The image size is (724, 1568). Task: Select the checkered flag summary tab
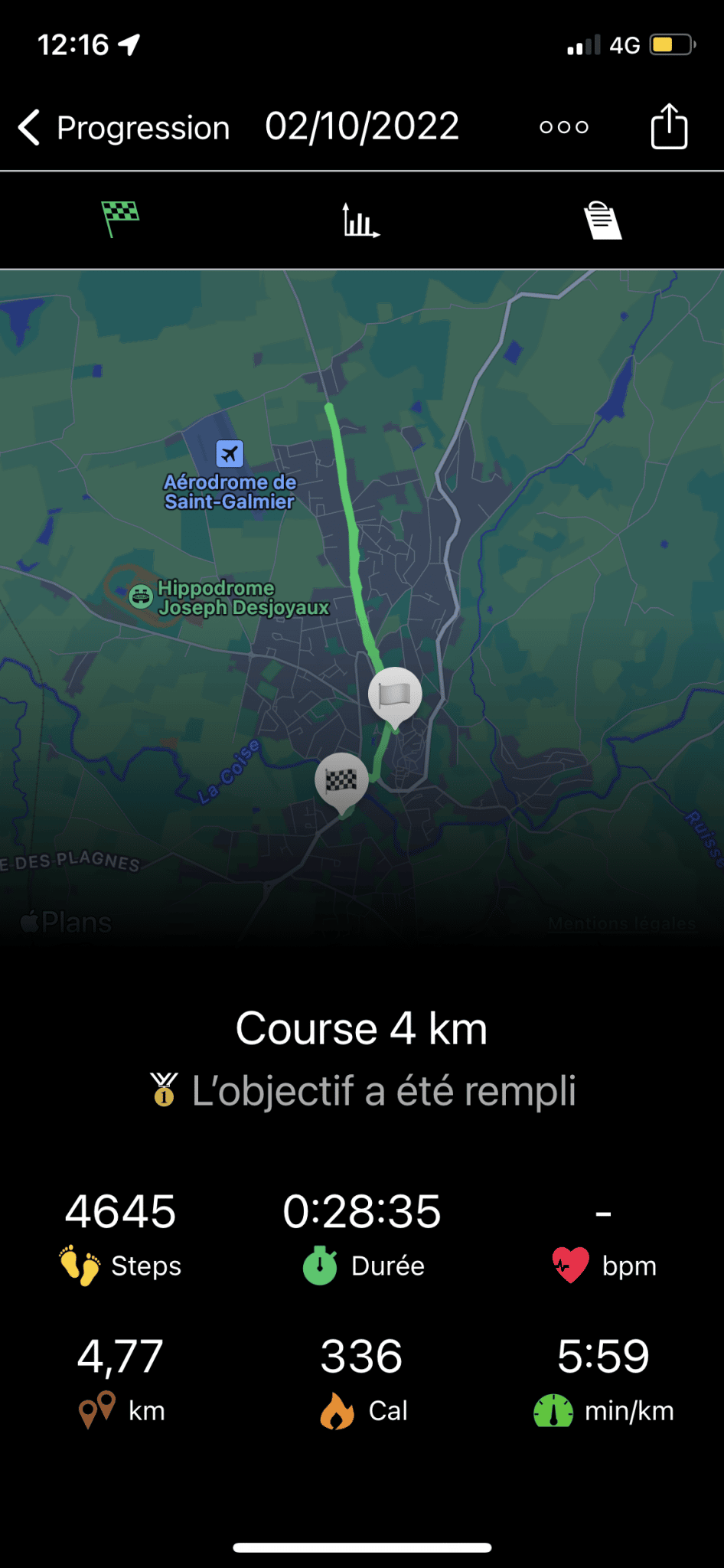click(120, 219)
